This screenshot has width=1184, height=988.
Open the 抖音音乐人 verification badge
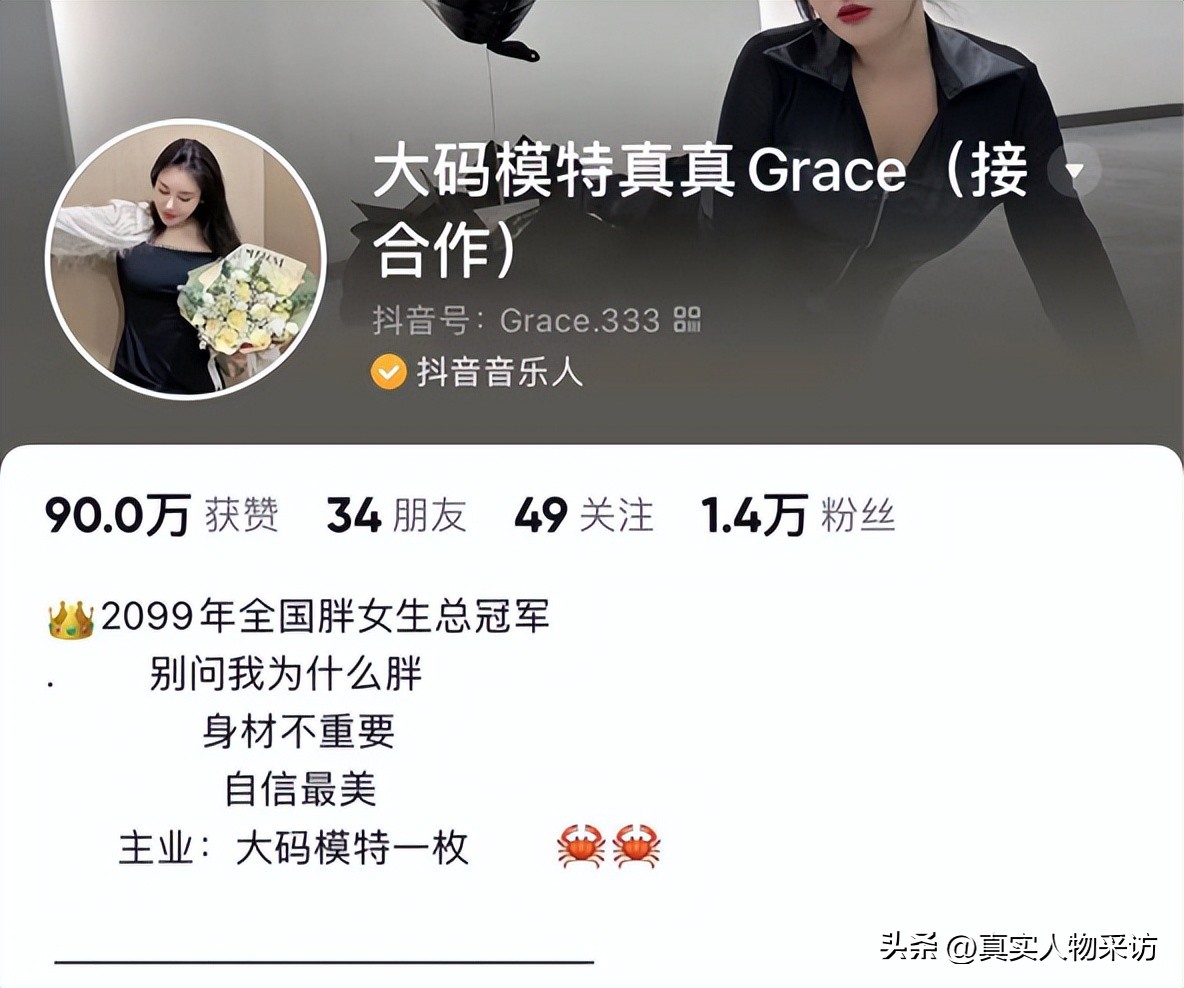pyautogui.click(x=477, y=372)
